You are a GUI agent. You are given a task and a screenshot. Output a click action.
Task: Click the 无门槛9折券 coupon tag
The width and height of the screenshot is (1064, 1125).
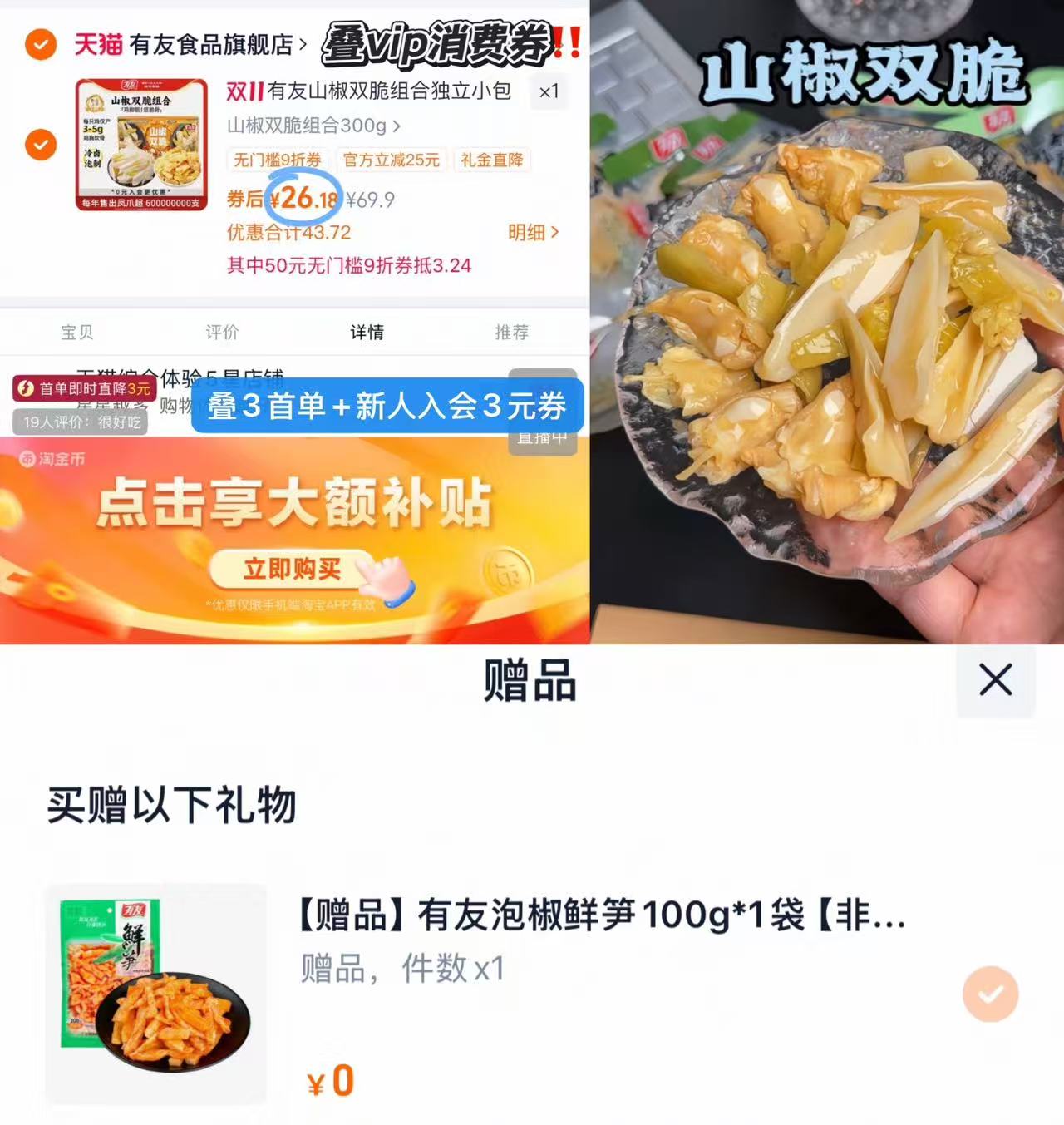tap(278, 160)
